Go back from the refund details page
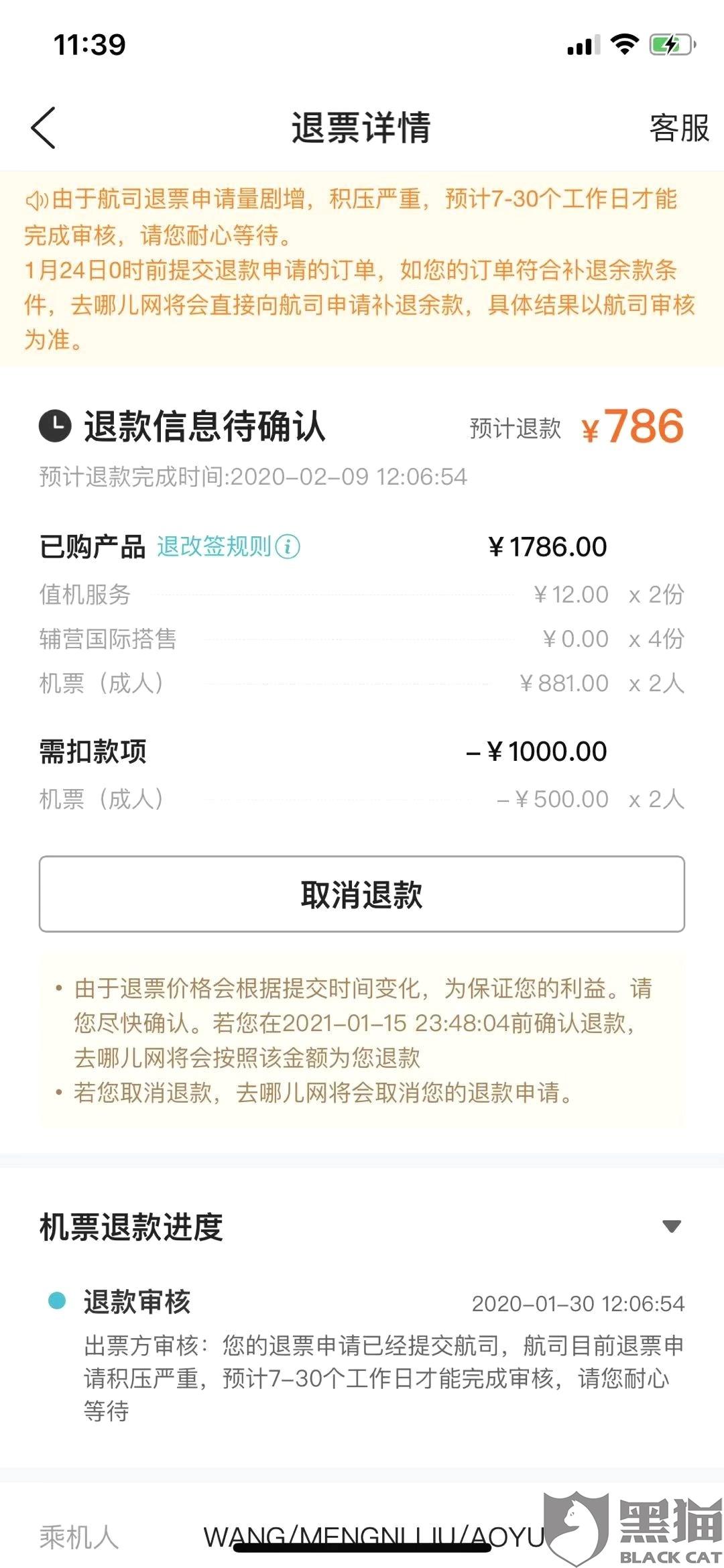The width and height of the screenshot is (724, 1568). click(43, 127)
